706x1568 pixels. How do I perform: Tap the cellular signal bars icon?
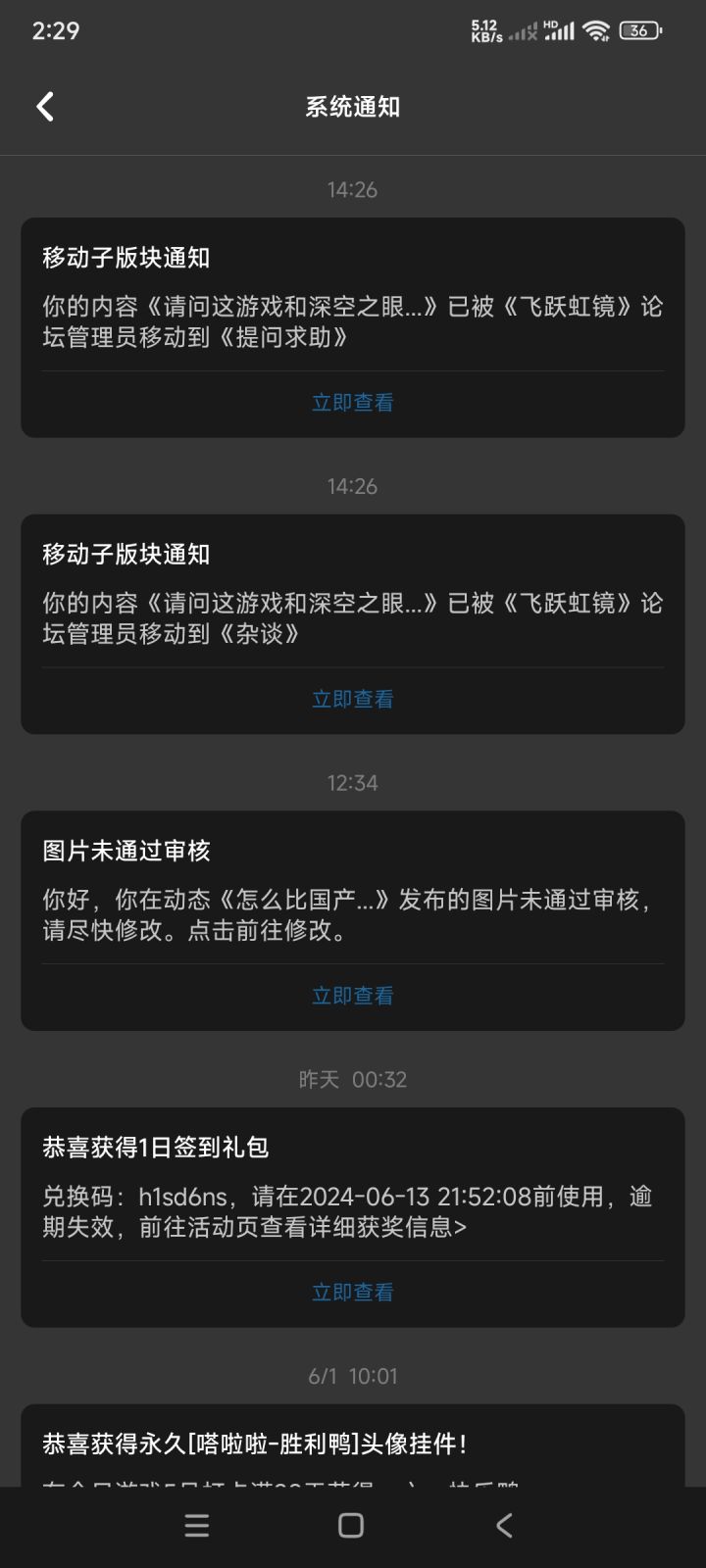(x=558, y=31)
